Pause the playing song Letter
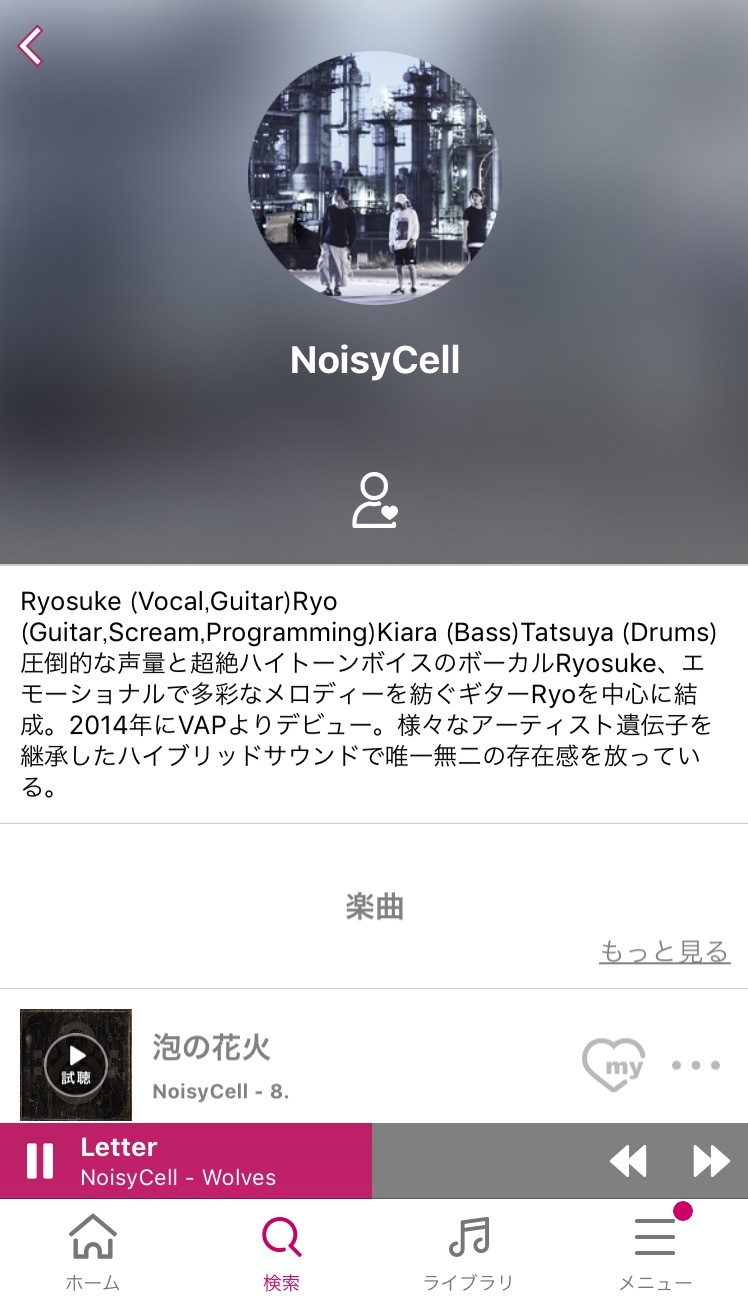 (x=40, y=1161)
